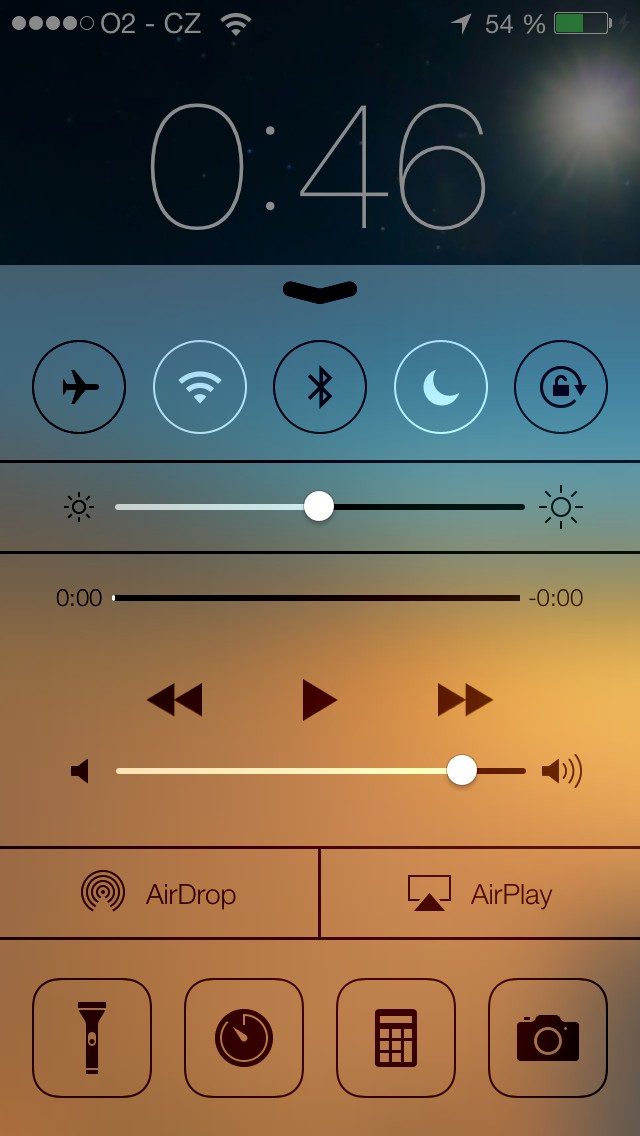Tap the playback progress bar
The height and width of the screenshot is (1136, 640).
point(316,598)
